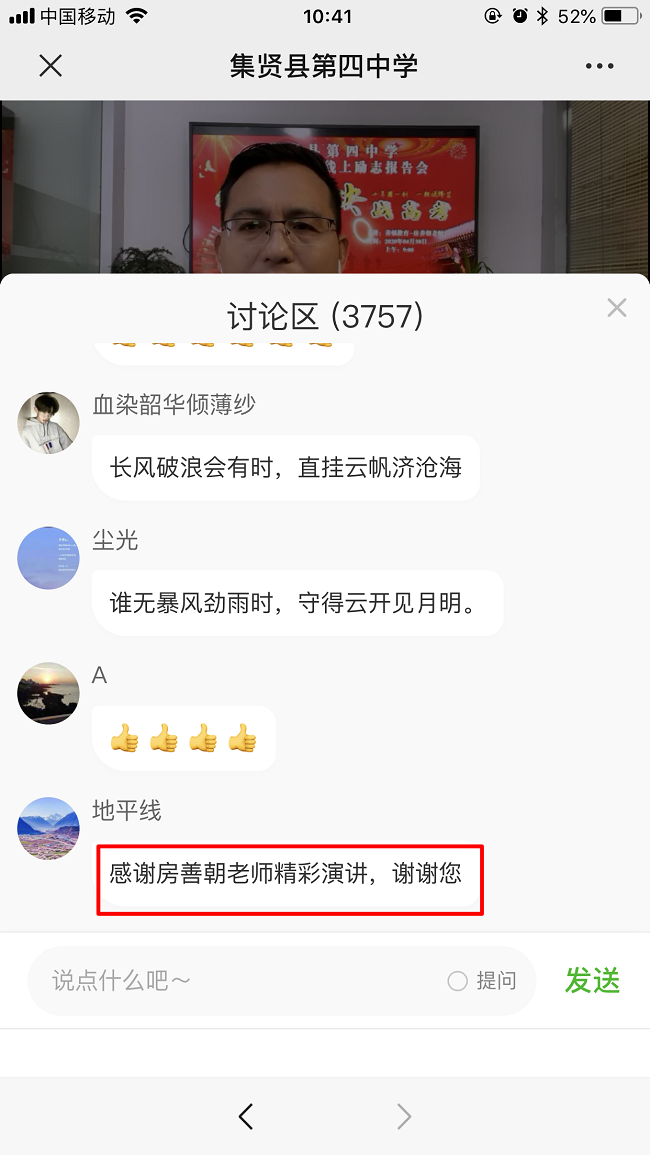Go back using the bottom left arrow
The width and height of the screenshot is (650, 1155).
(x=246, y=1116)
